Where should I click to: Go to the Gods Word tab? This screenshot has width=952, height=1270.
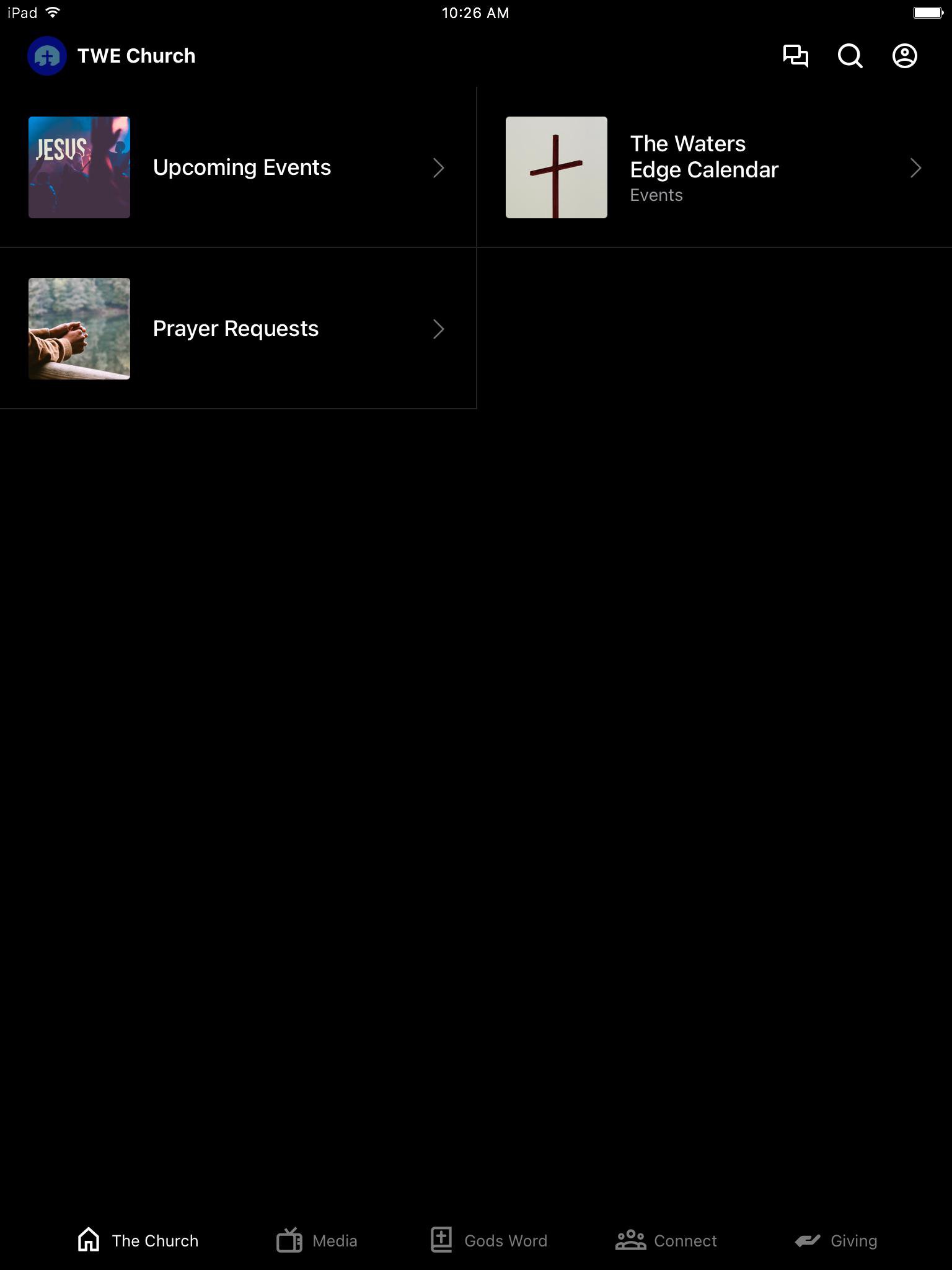(489, 1240)
